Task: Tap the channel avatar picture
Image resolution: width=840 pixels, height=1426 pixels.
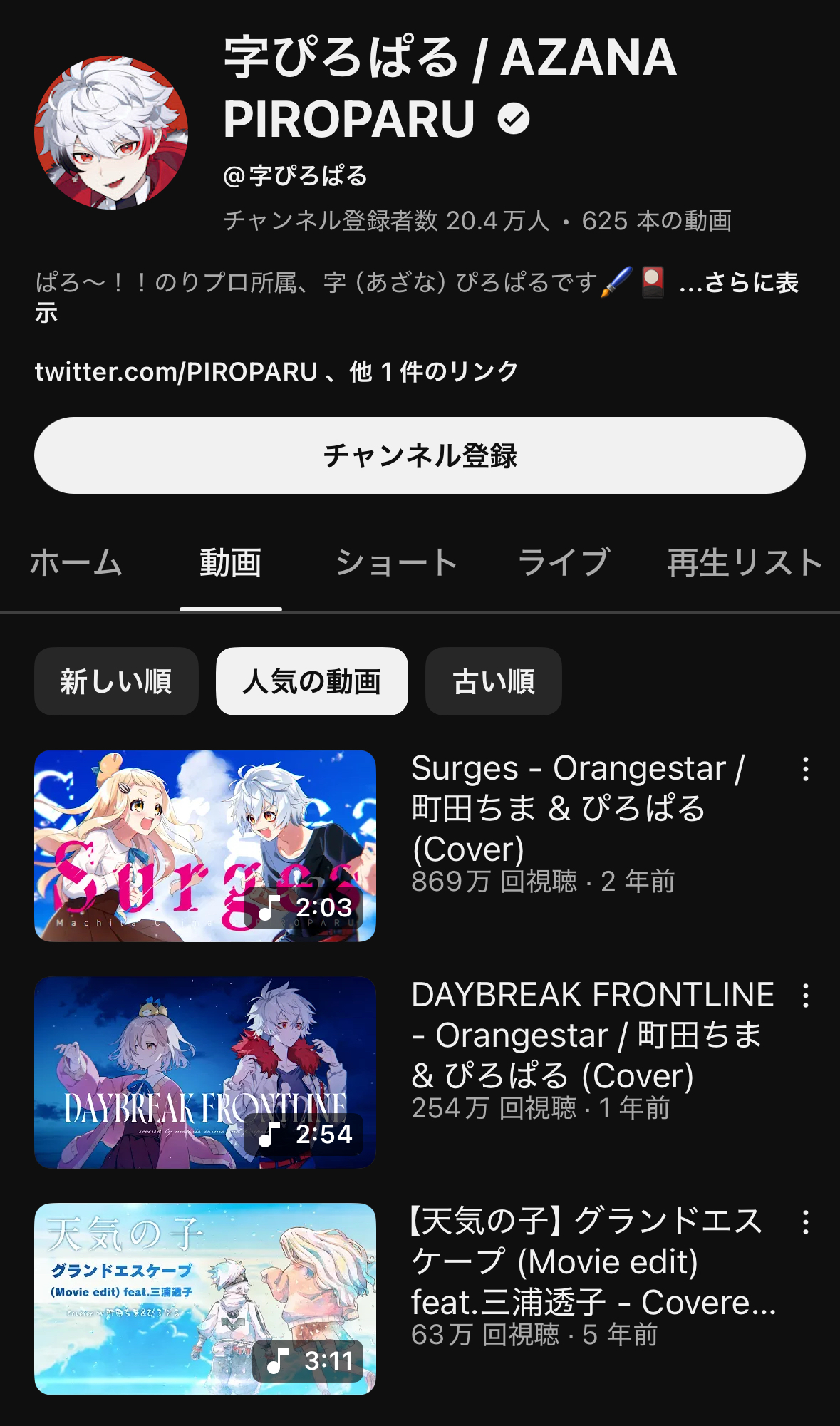Action: [111, 133]
